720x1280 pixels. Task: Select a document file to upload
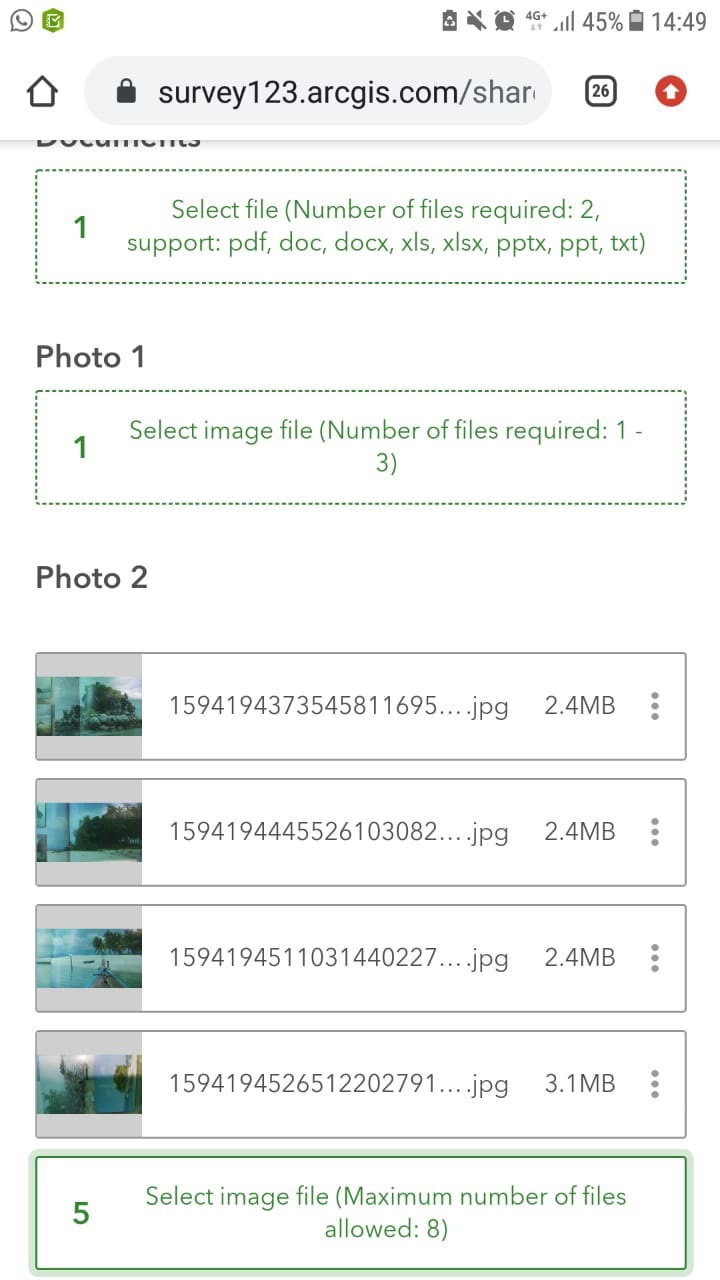[x=361, y=227]
